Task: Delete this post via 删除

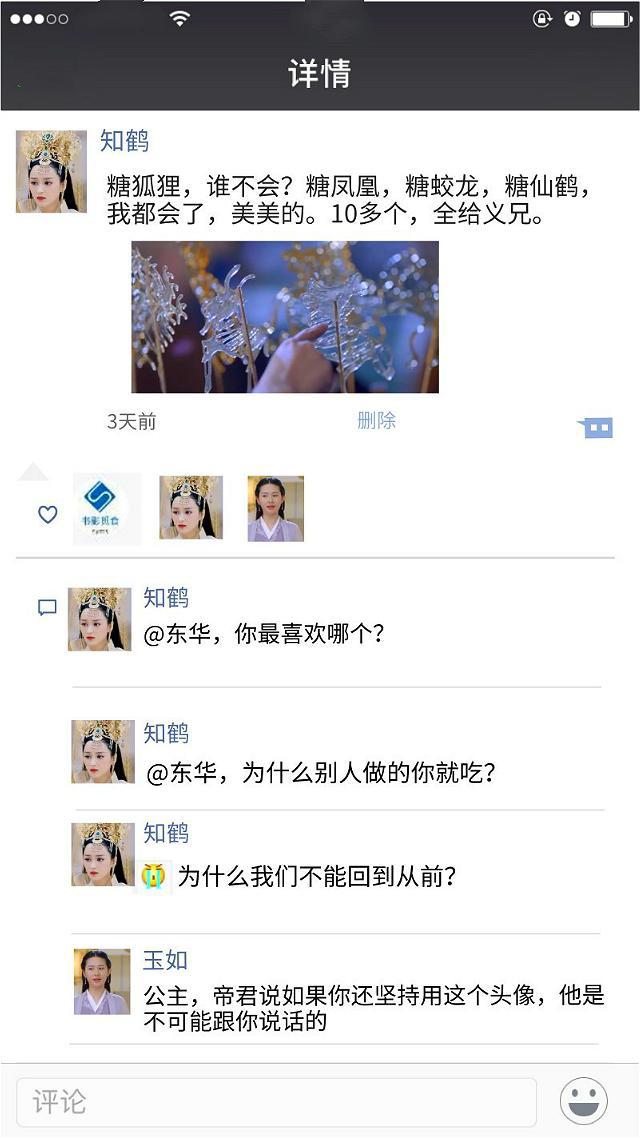Action: point(376,421)
